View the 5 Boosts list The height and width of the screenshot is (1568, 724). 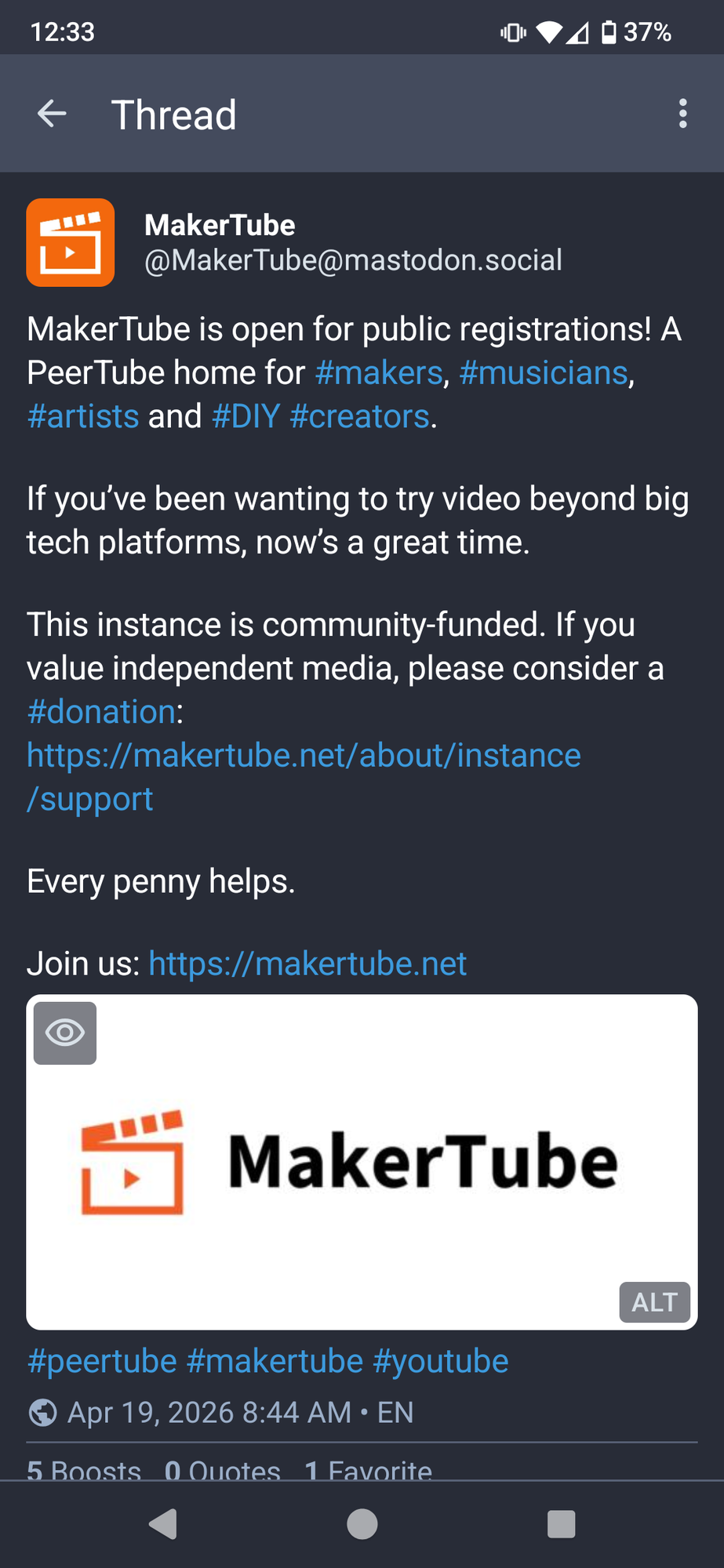[x=84, y=1469]
